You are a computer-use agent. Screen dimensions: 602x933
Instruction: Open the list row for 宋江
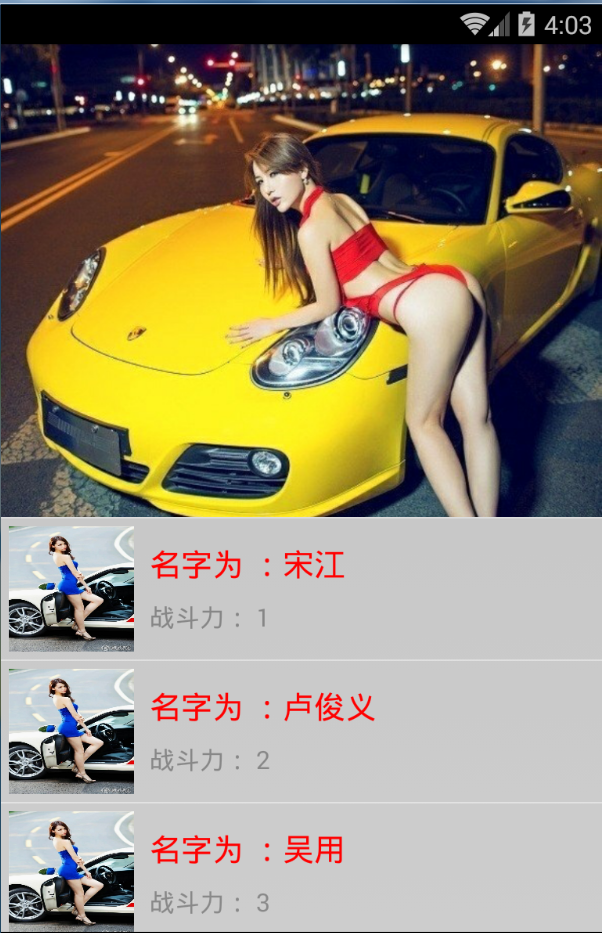300,588
